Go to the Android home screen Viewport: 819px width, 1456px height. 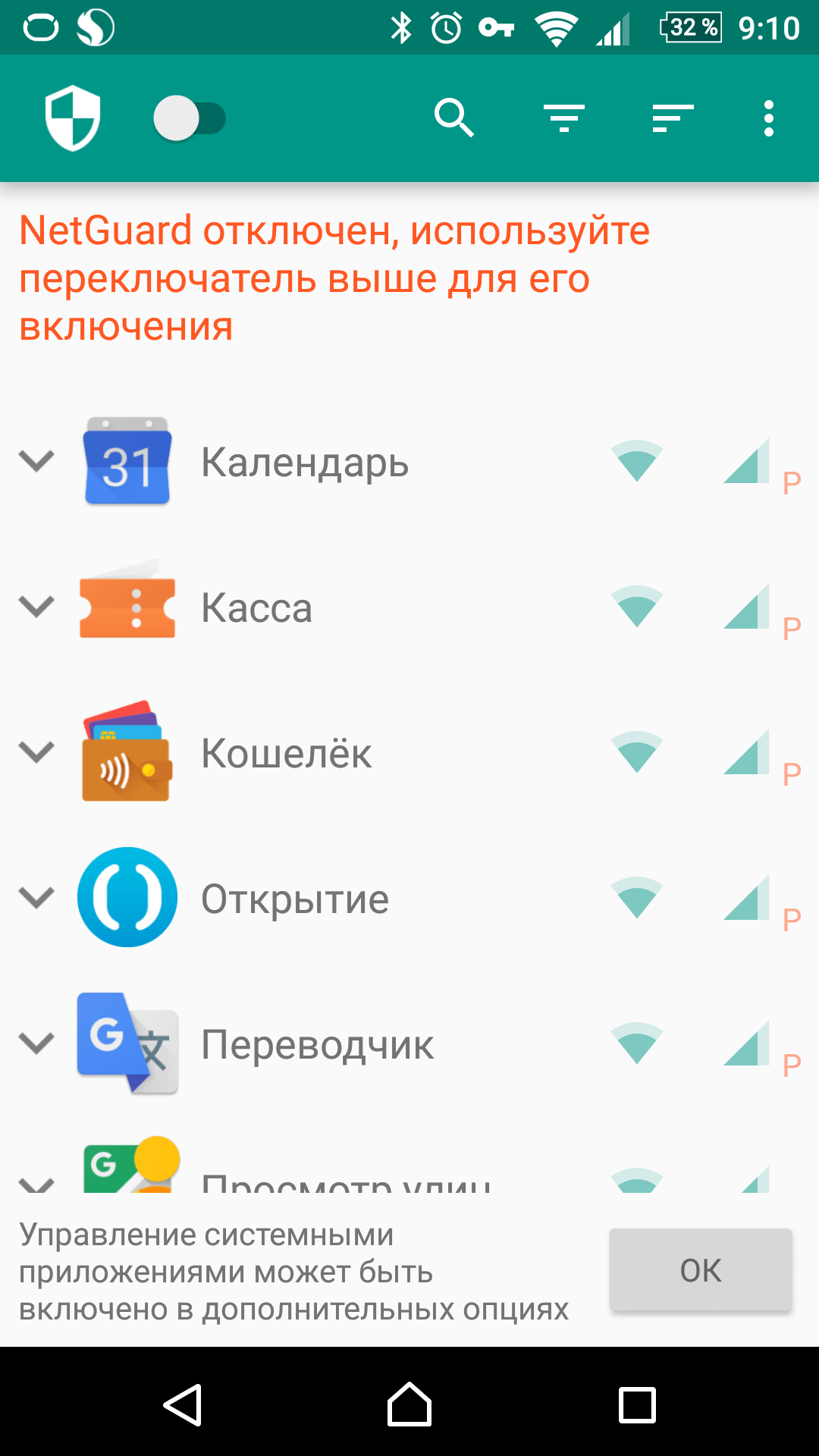[409, 1404]
